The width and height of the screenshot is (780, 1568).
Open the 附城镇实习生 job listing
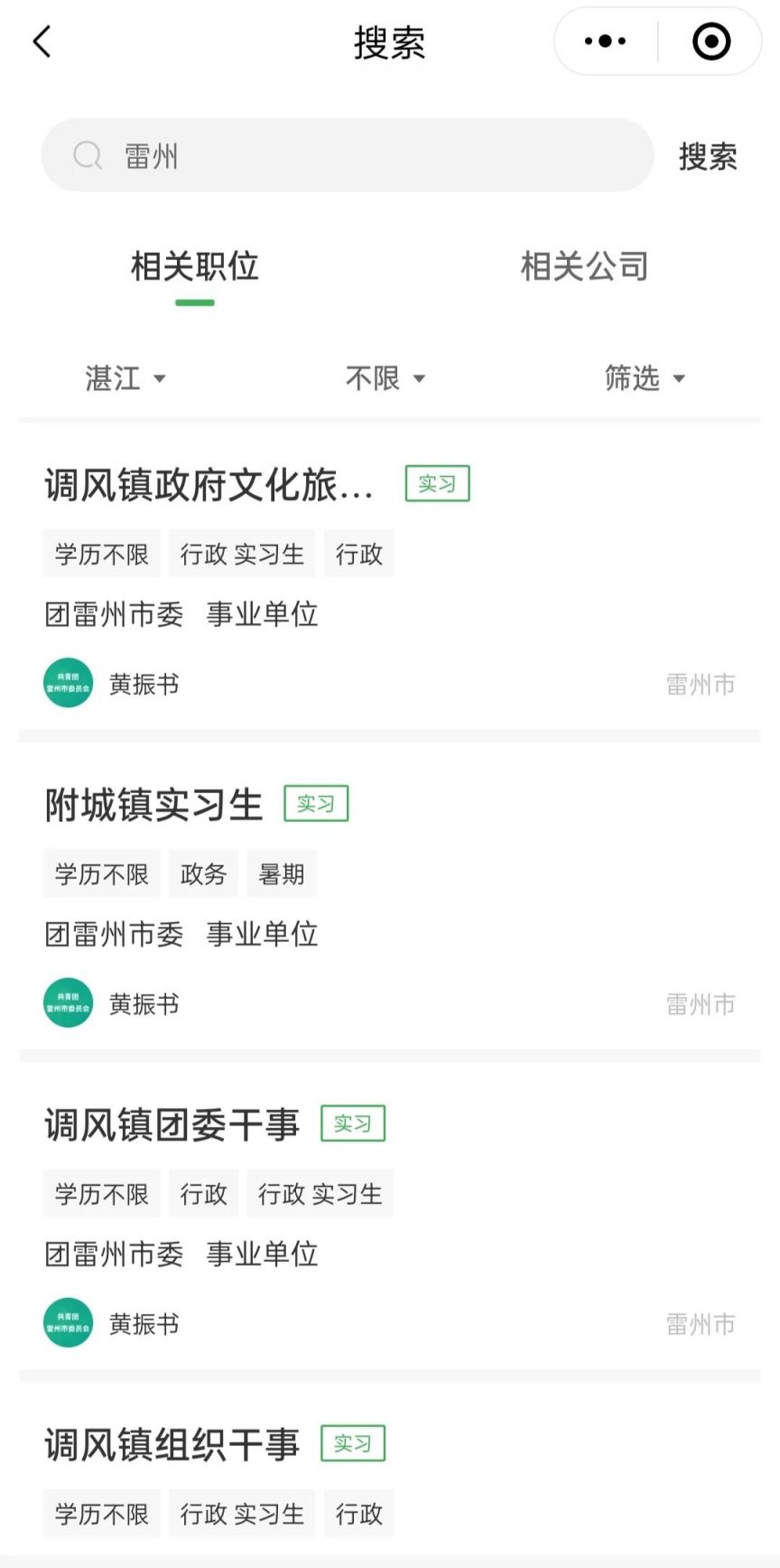[x=154, y=805]
